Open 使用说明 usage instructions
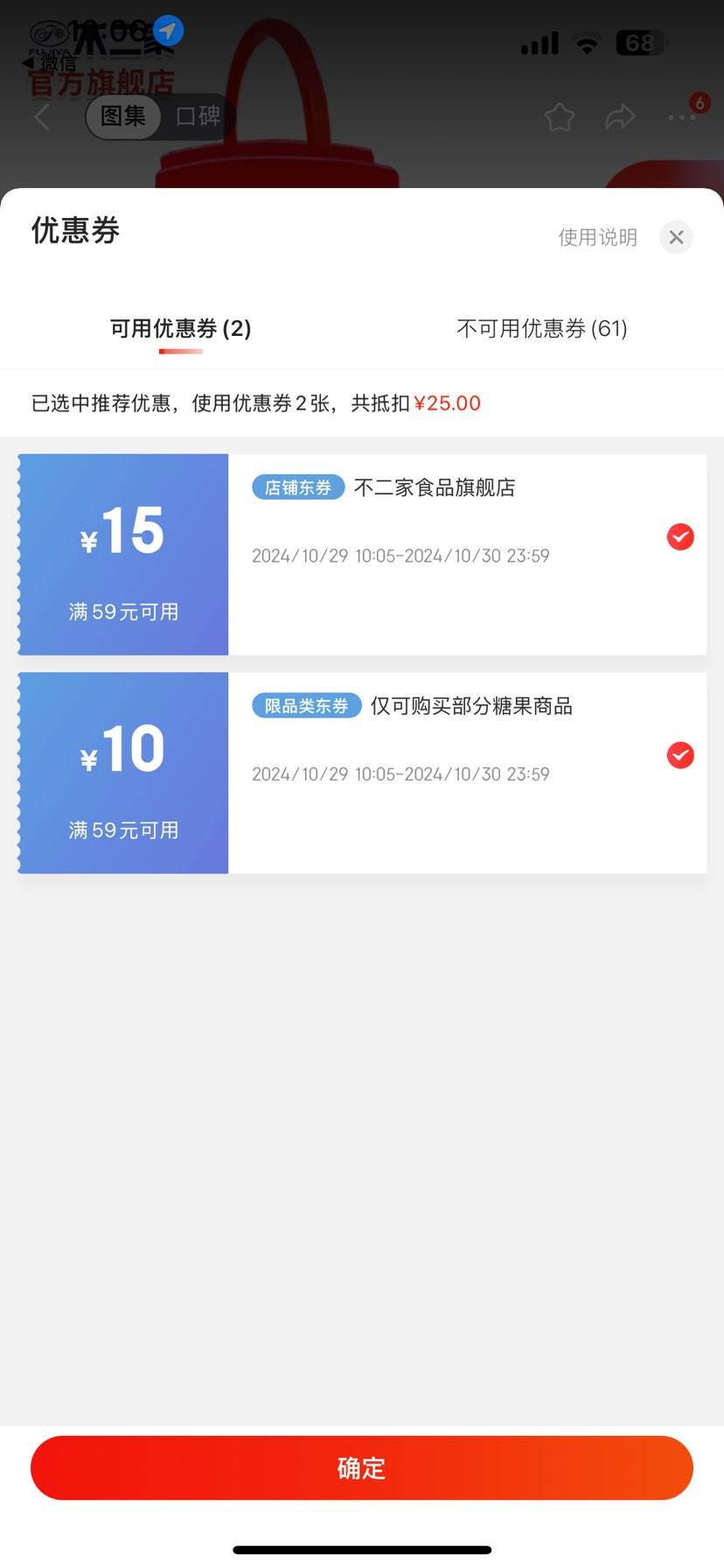This screenshot has height=1568, width=724. tap(597, 237)
